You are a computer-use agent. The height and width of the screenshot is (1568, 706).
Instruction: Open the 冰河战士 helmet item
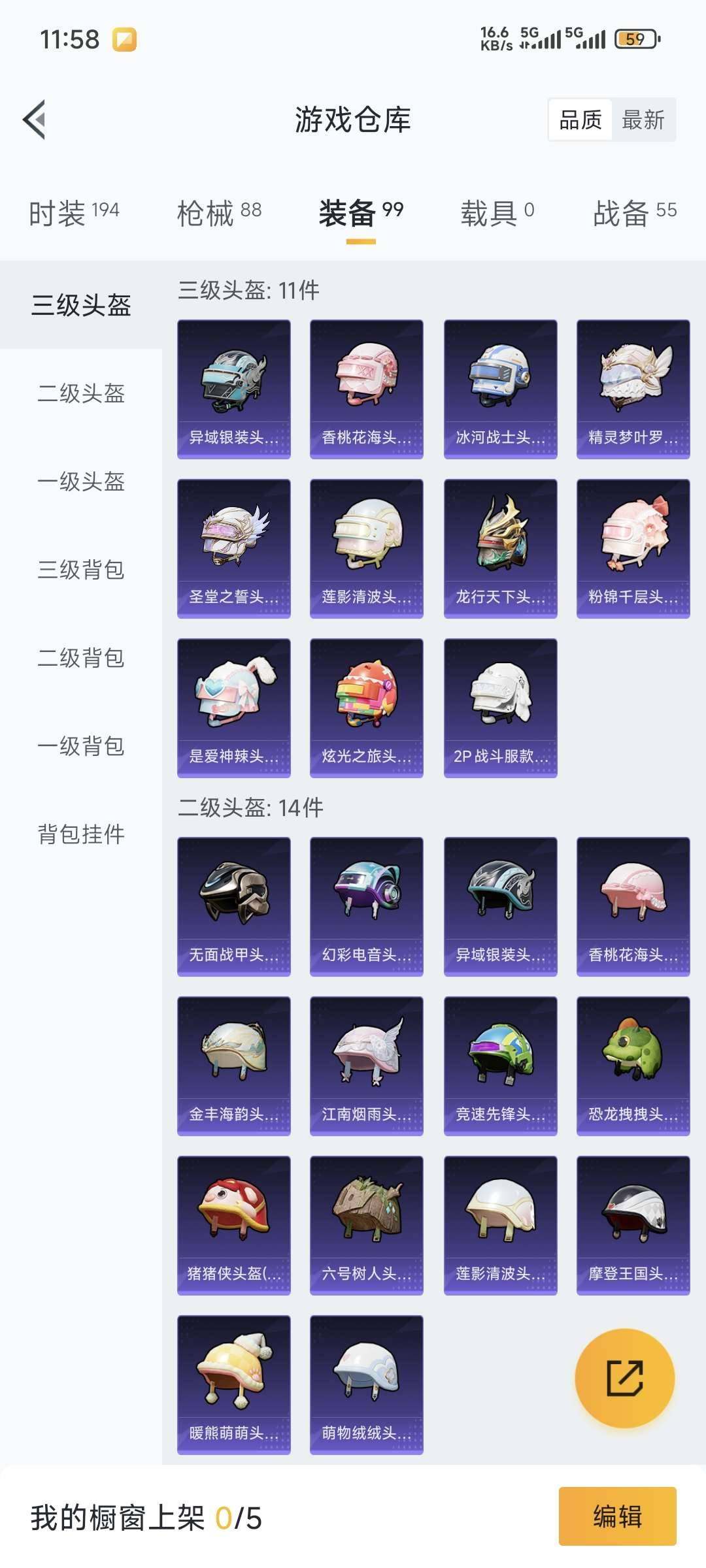[501, 385]
